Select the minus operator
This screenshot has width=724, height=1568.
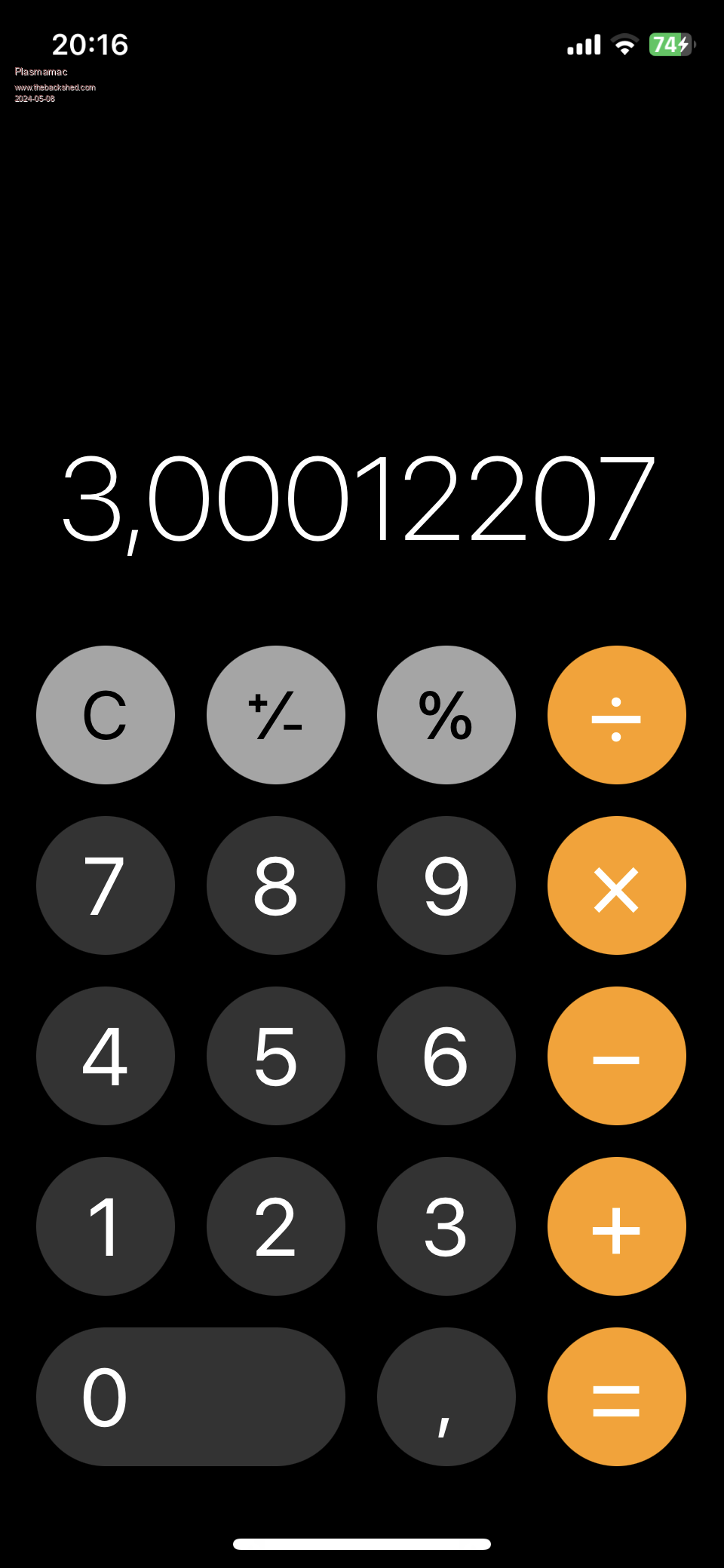[x=617, y=1056]
